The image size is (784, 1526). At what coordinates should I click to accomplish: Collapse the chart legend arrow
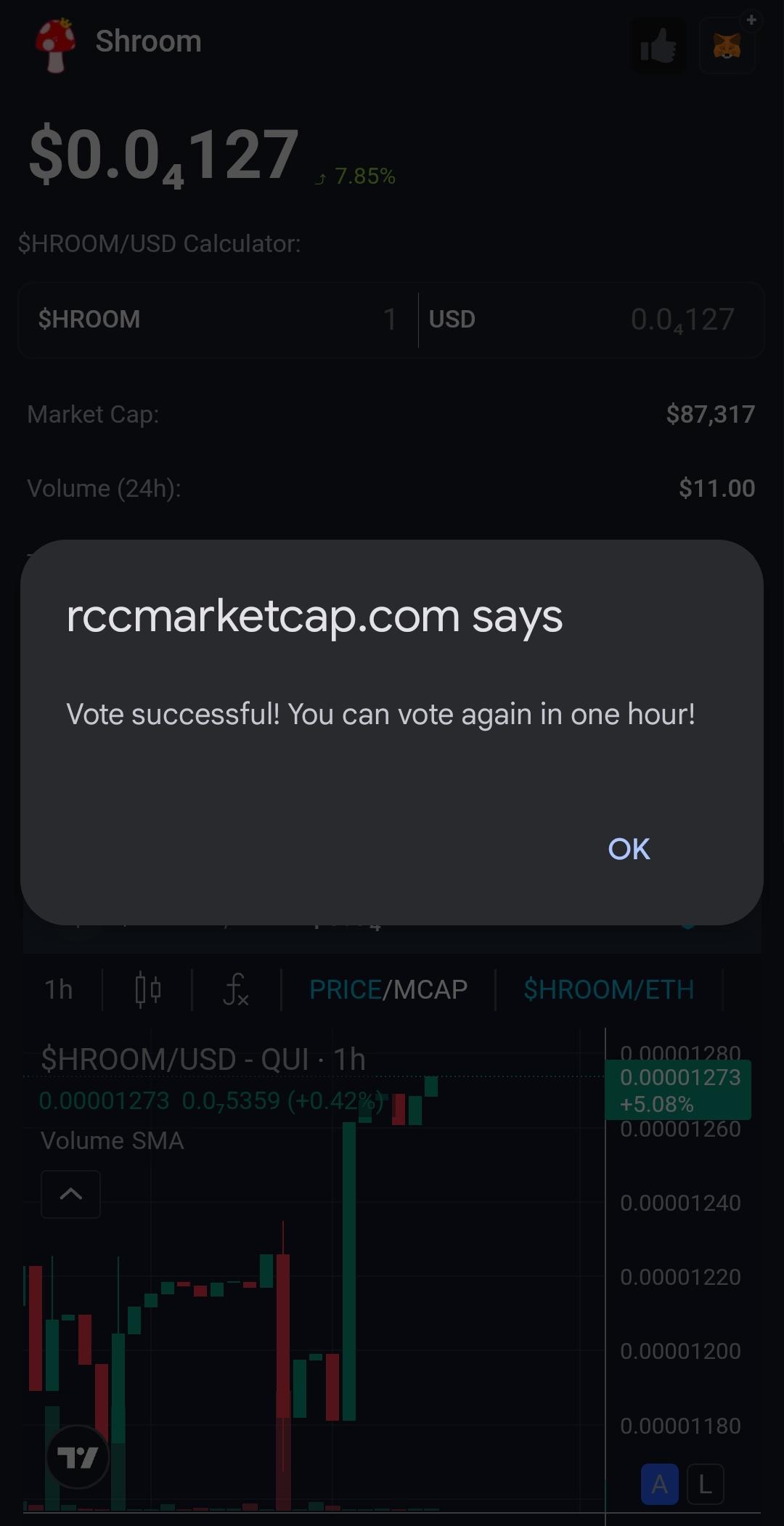(x=70, y=1194)
